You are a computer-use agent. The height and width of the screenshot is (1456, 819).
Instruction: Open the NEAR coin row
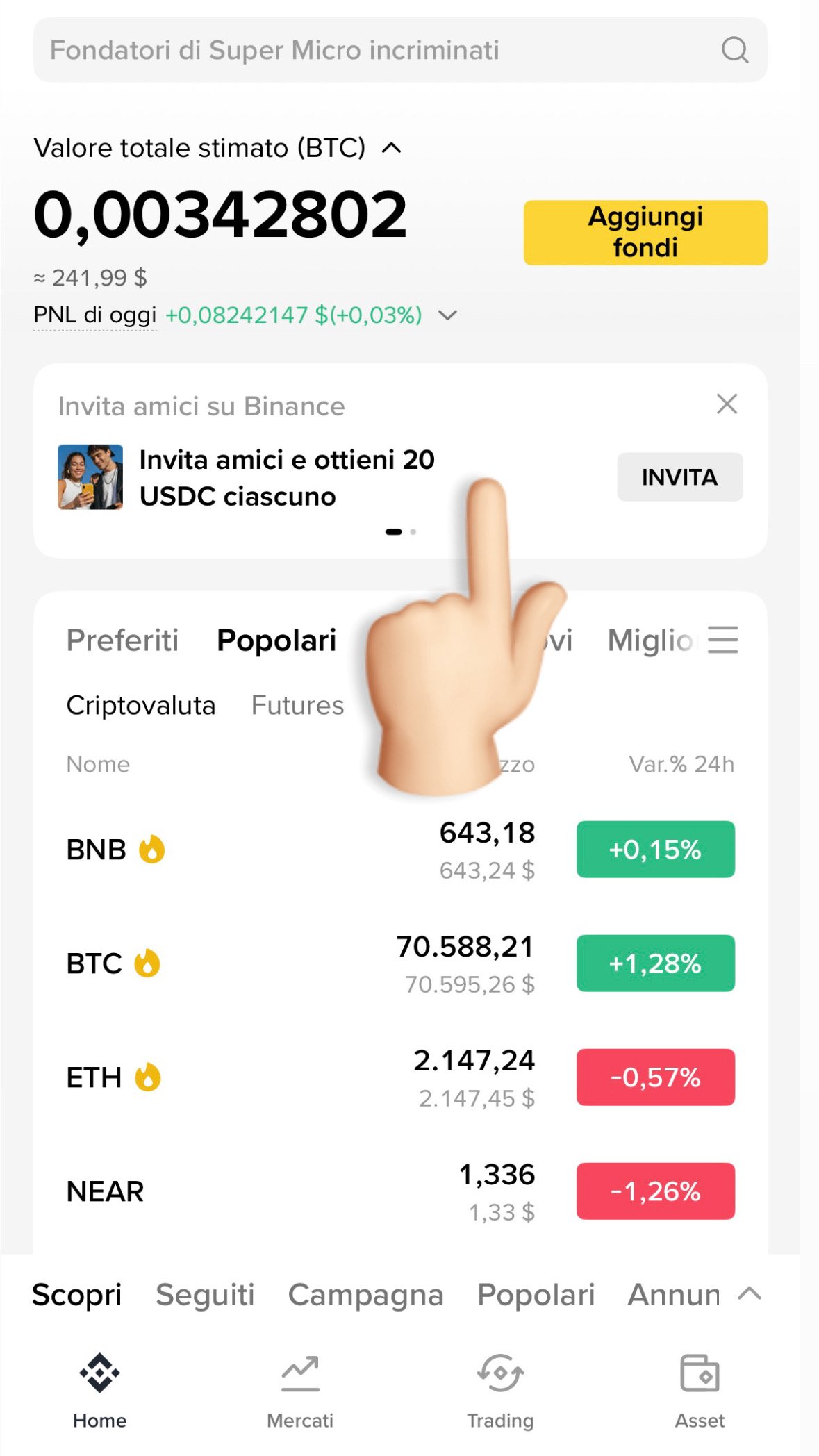pyautogui.click(x=278, y=1191)
